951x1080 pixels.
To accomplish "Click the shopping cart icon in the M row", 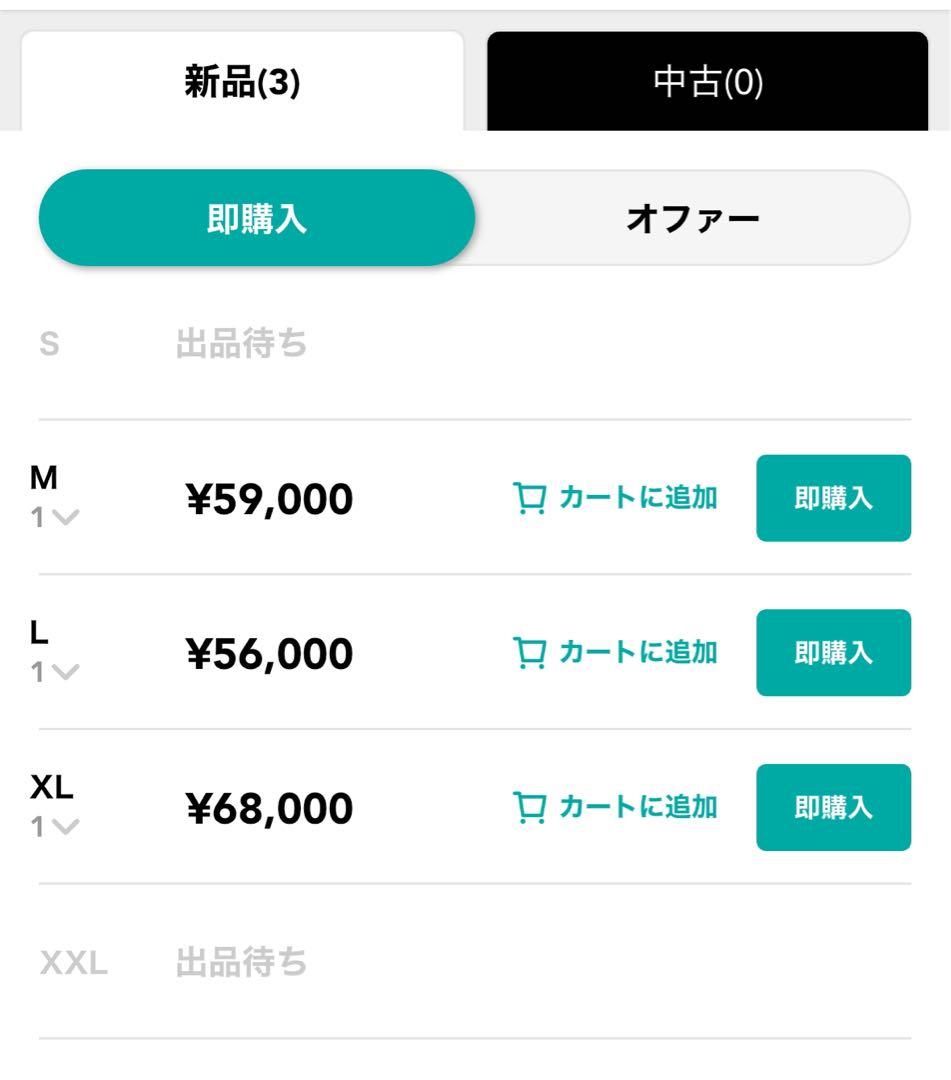I will coord(531,497).
